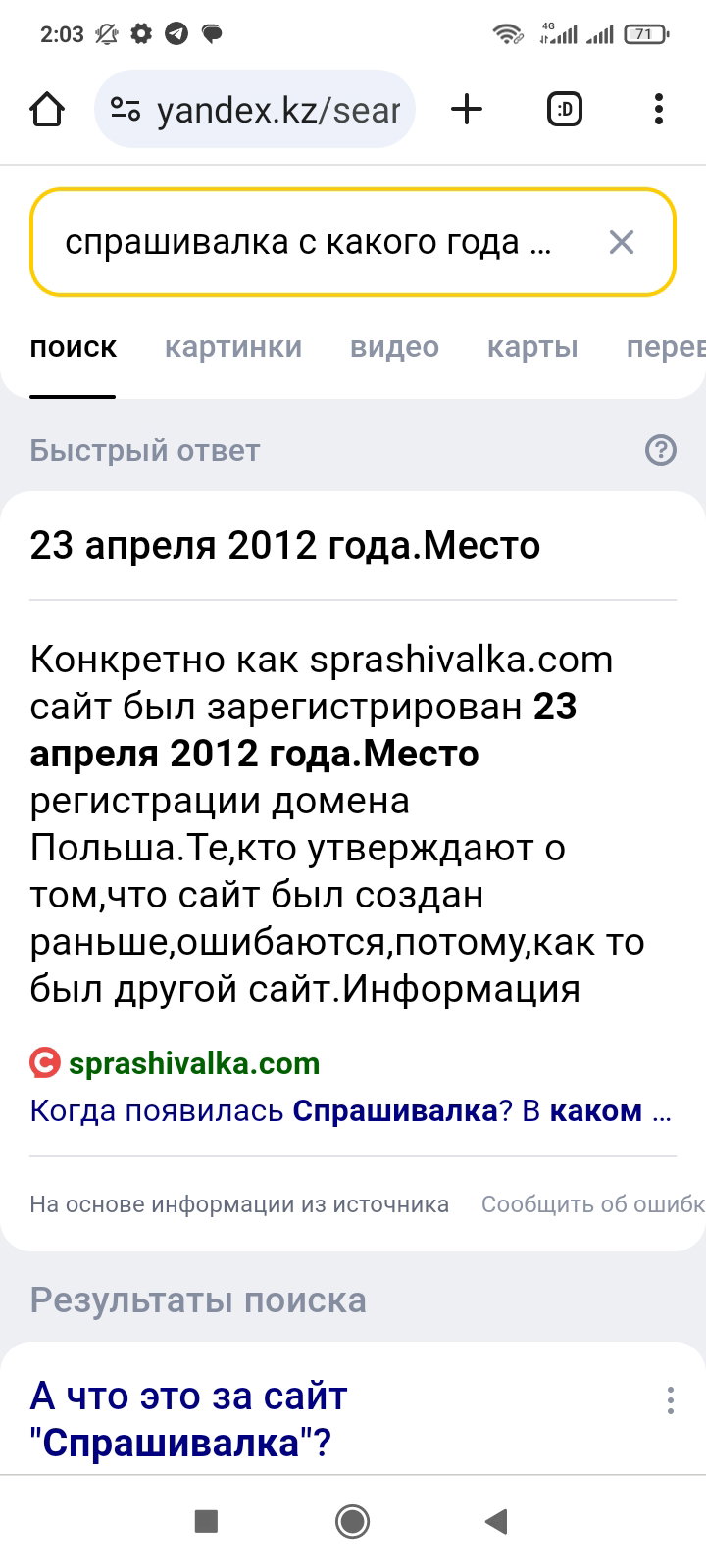706x1568 pixels.
Task: Open options menu for first search result
Action: click(671, 1400)
